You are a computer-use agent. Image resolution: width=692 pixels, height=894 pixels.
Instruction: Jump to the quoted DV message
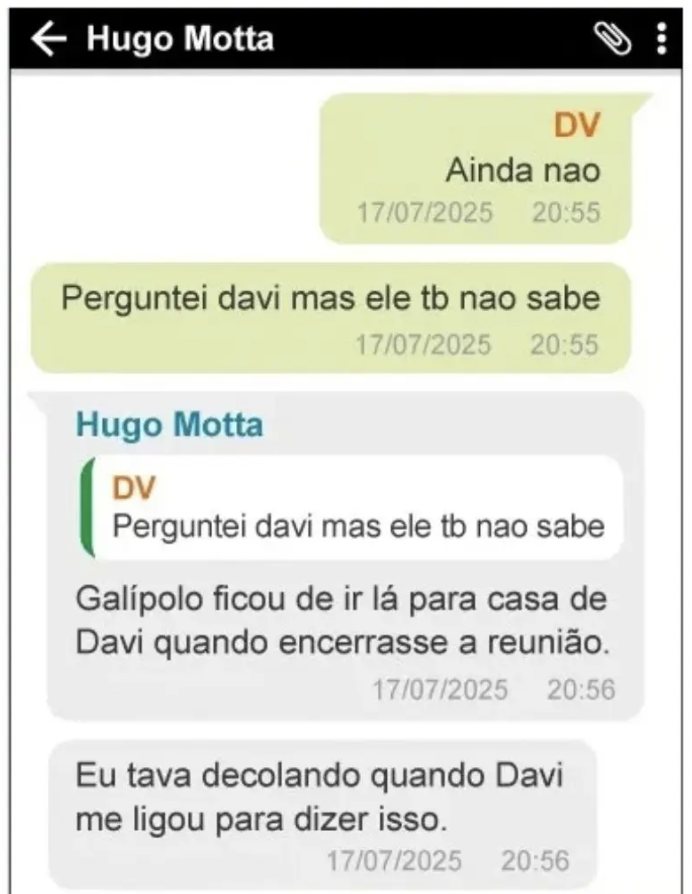(x=352, y=507)
